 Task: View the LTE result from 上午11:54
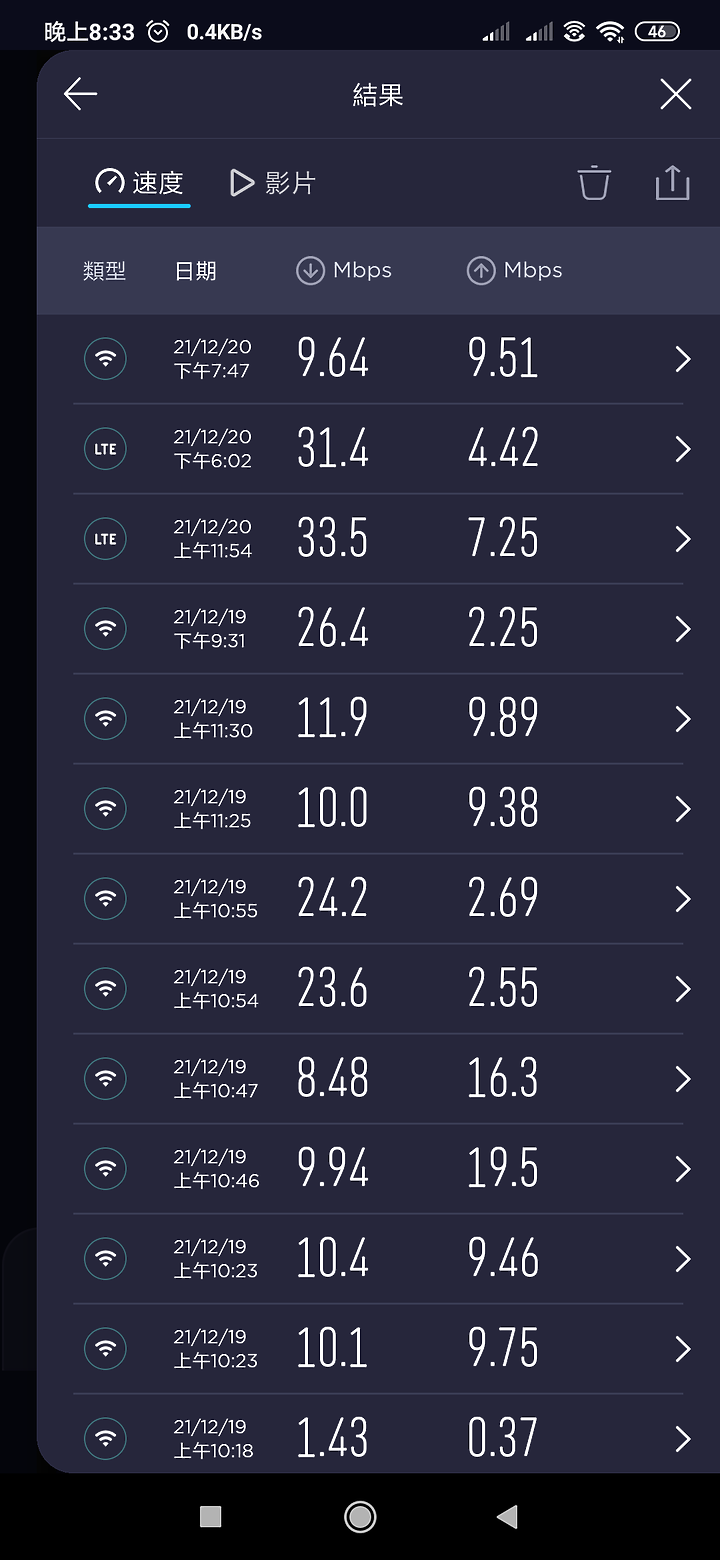click(378, 539)
